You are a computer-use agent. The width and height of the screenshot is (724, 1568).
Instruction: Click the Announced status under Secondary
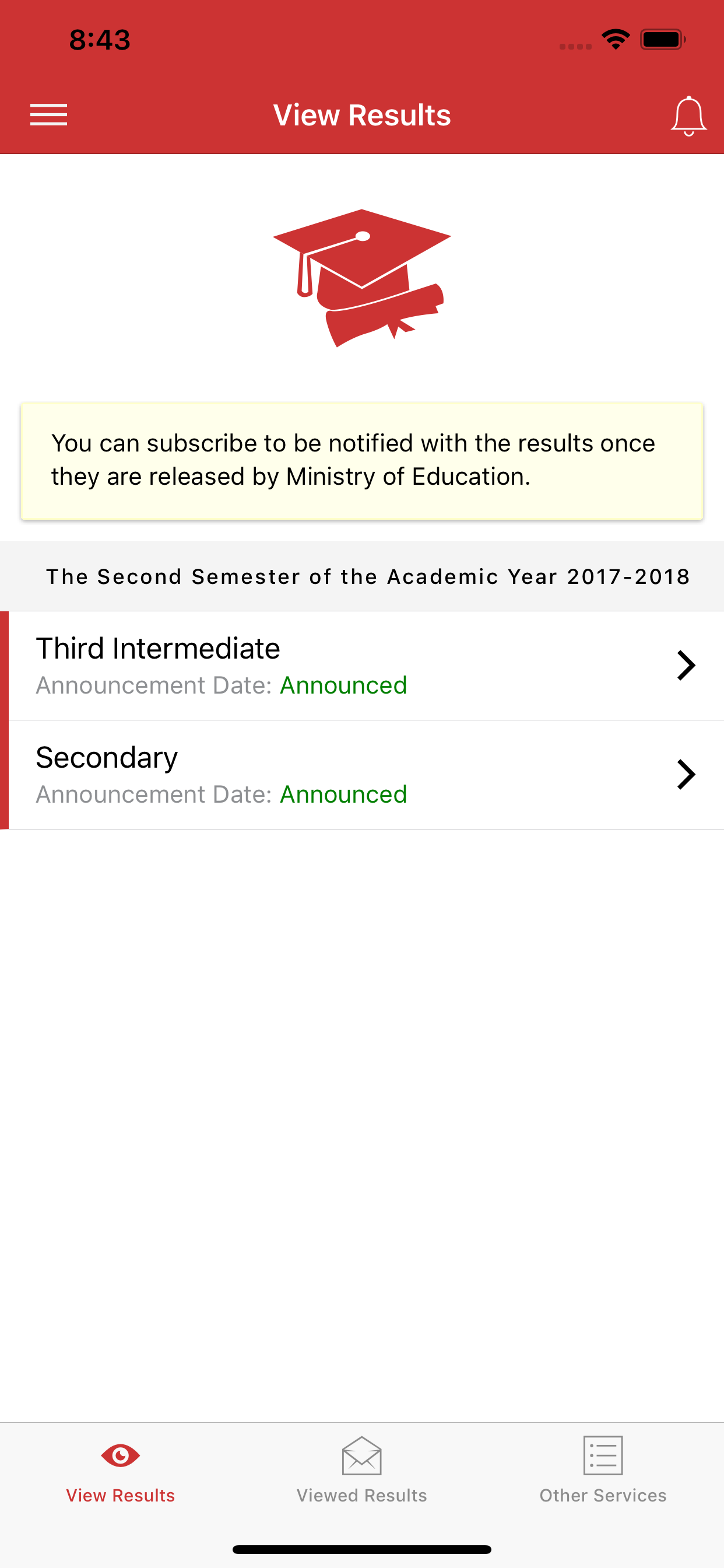click(343, 794)
